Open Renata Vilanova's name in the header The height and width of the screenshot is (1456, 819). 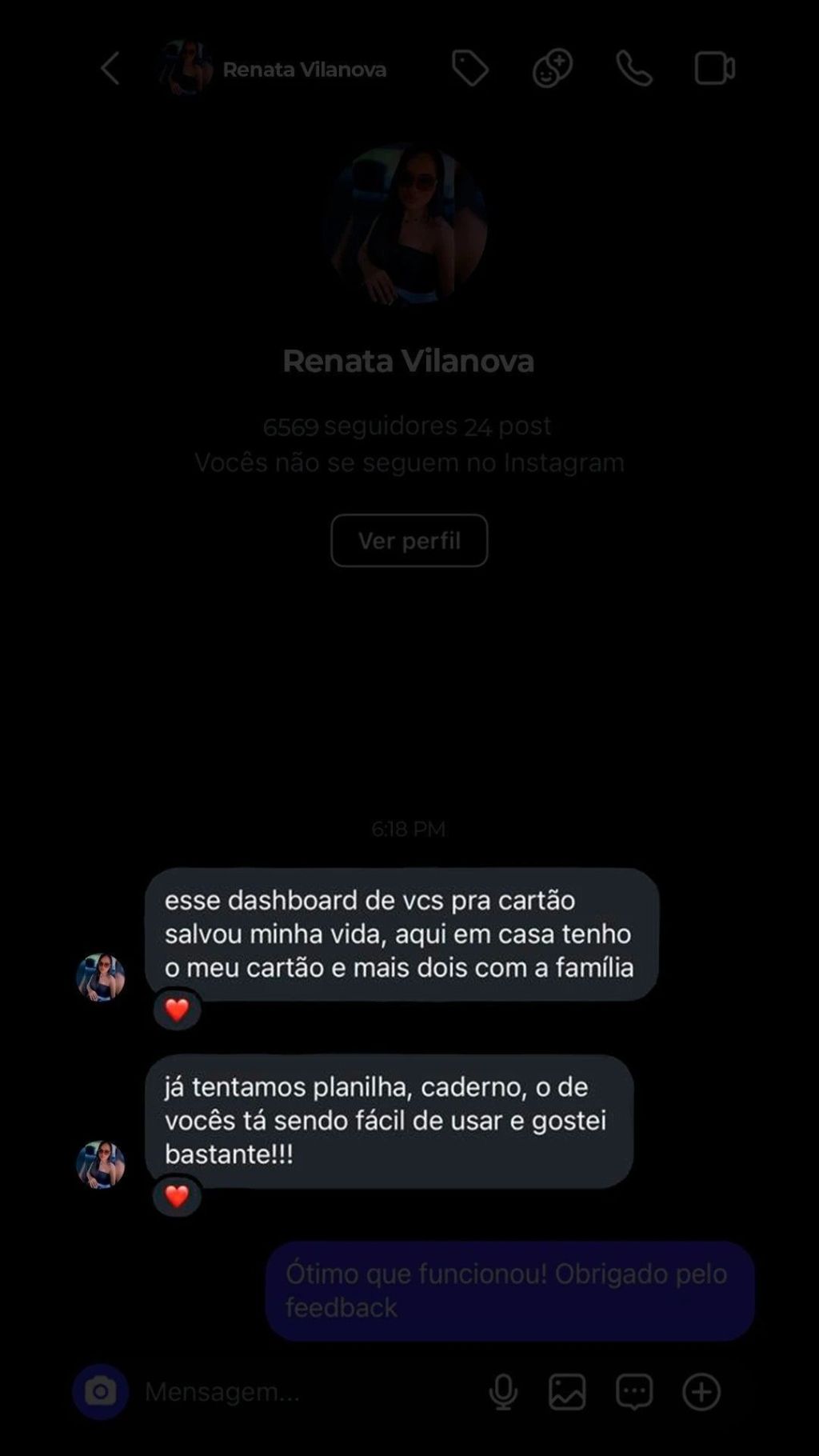pyautogui.click(x=304, y=70)
